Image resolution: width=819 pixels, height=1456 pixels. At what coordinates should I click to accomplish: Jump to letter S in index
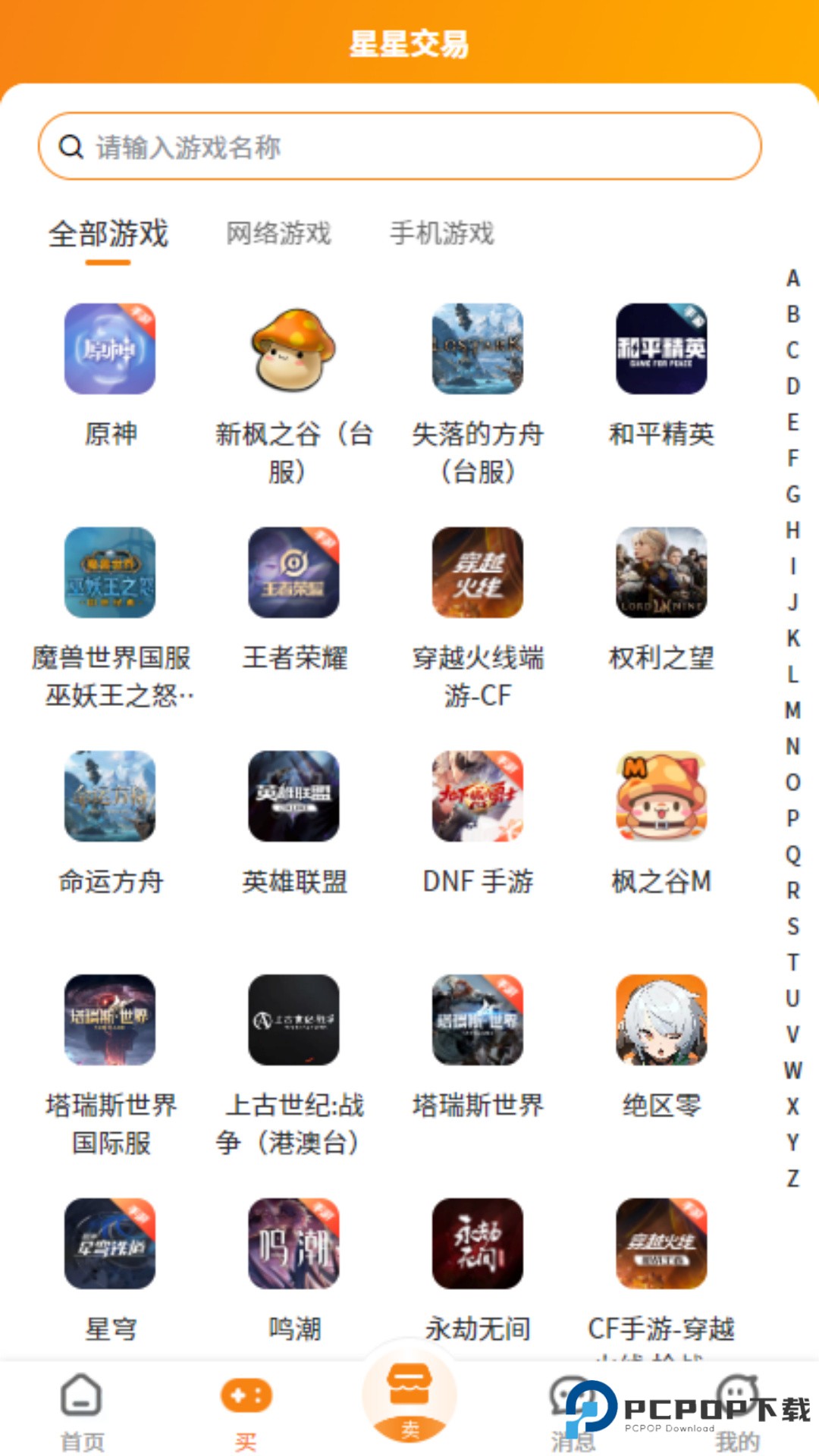tap(792, 927)
